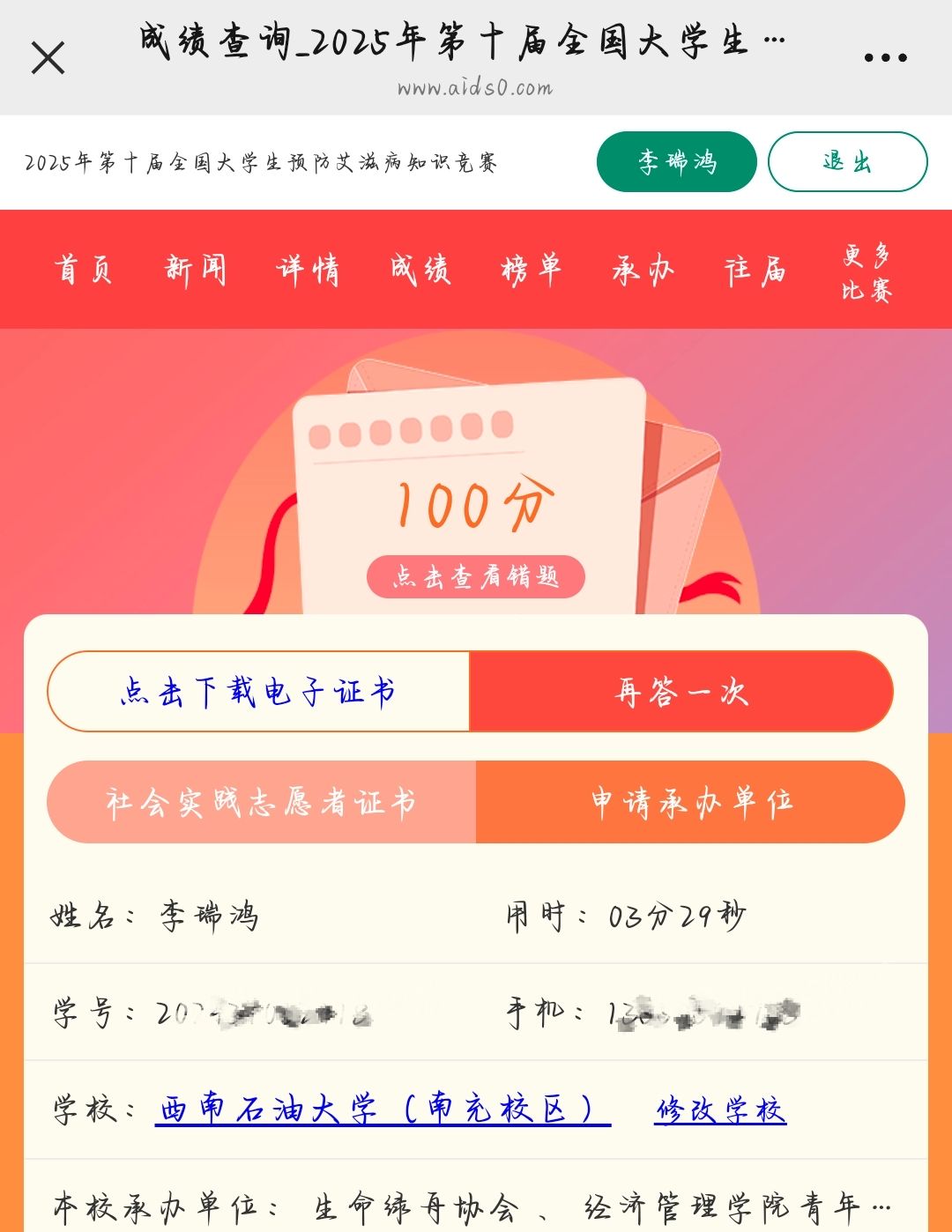Log out with the 退出 button

[x=847, y=161]
